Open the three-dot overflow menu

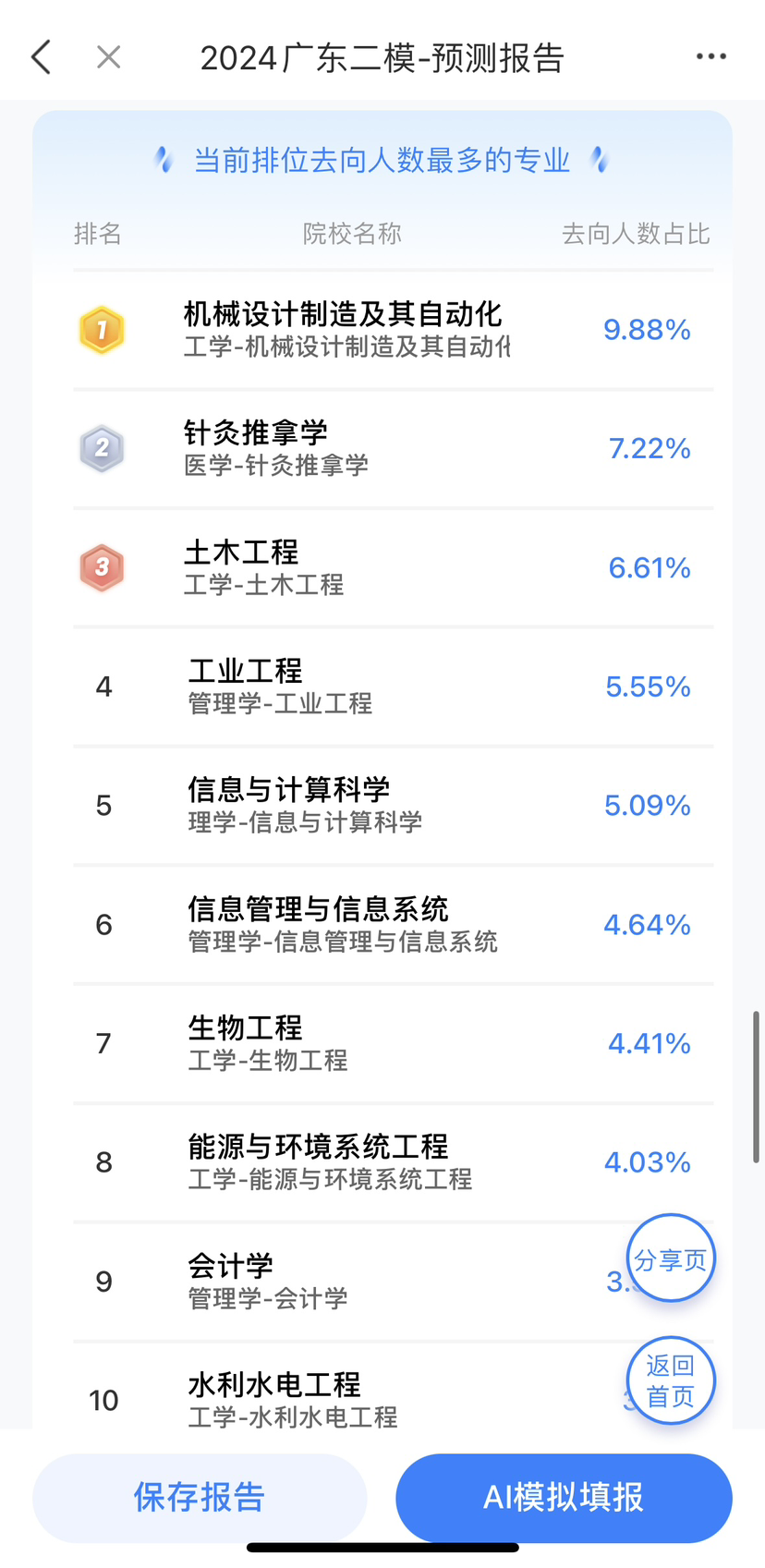(710, 57)
